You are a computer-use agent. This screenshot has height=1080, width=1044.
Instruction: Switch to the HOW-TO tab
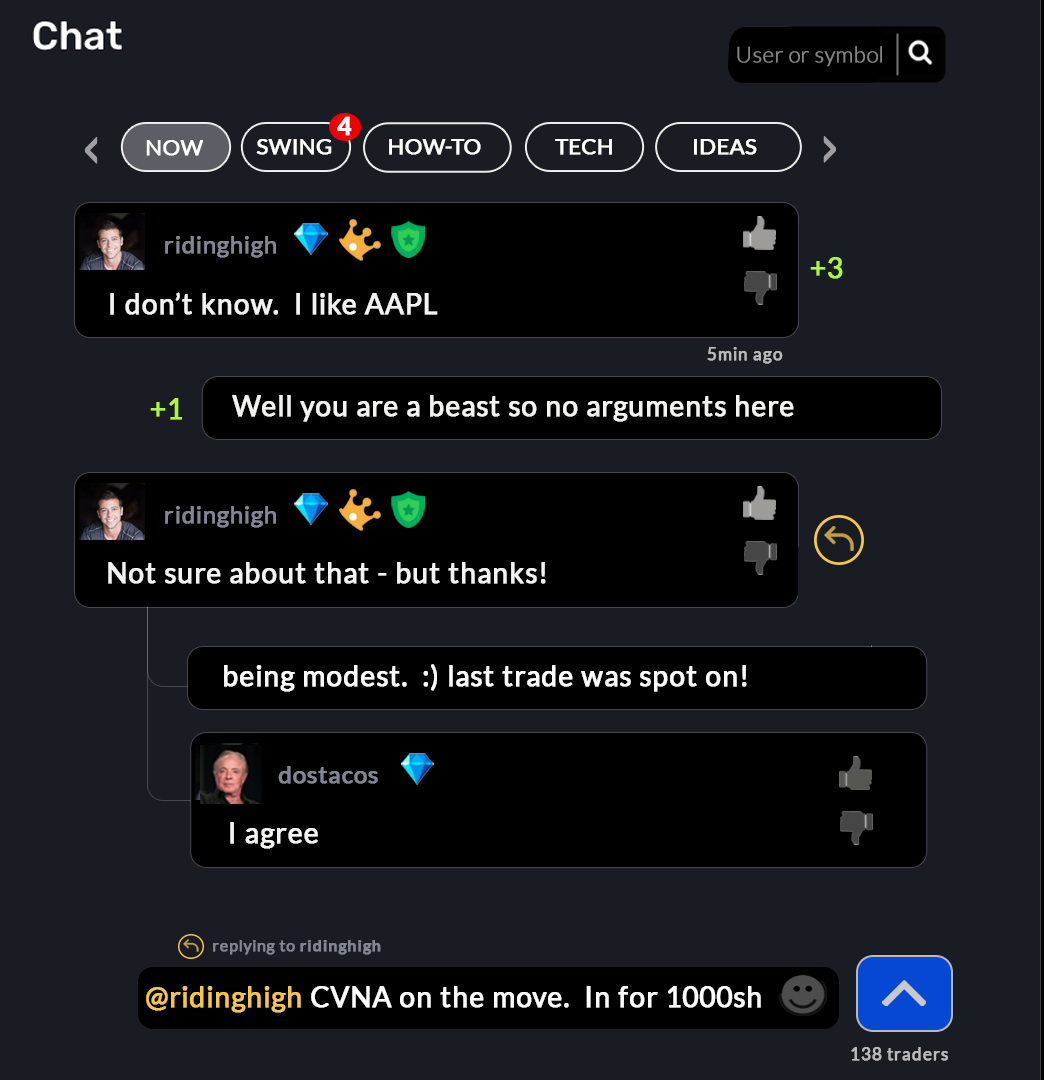pos(437,147)
